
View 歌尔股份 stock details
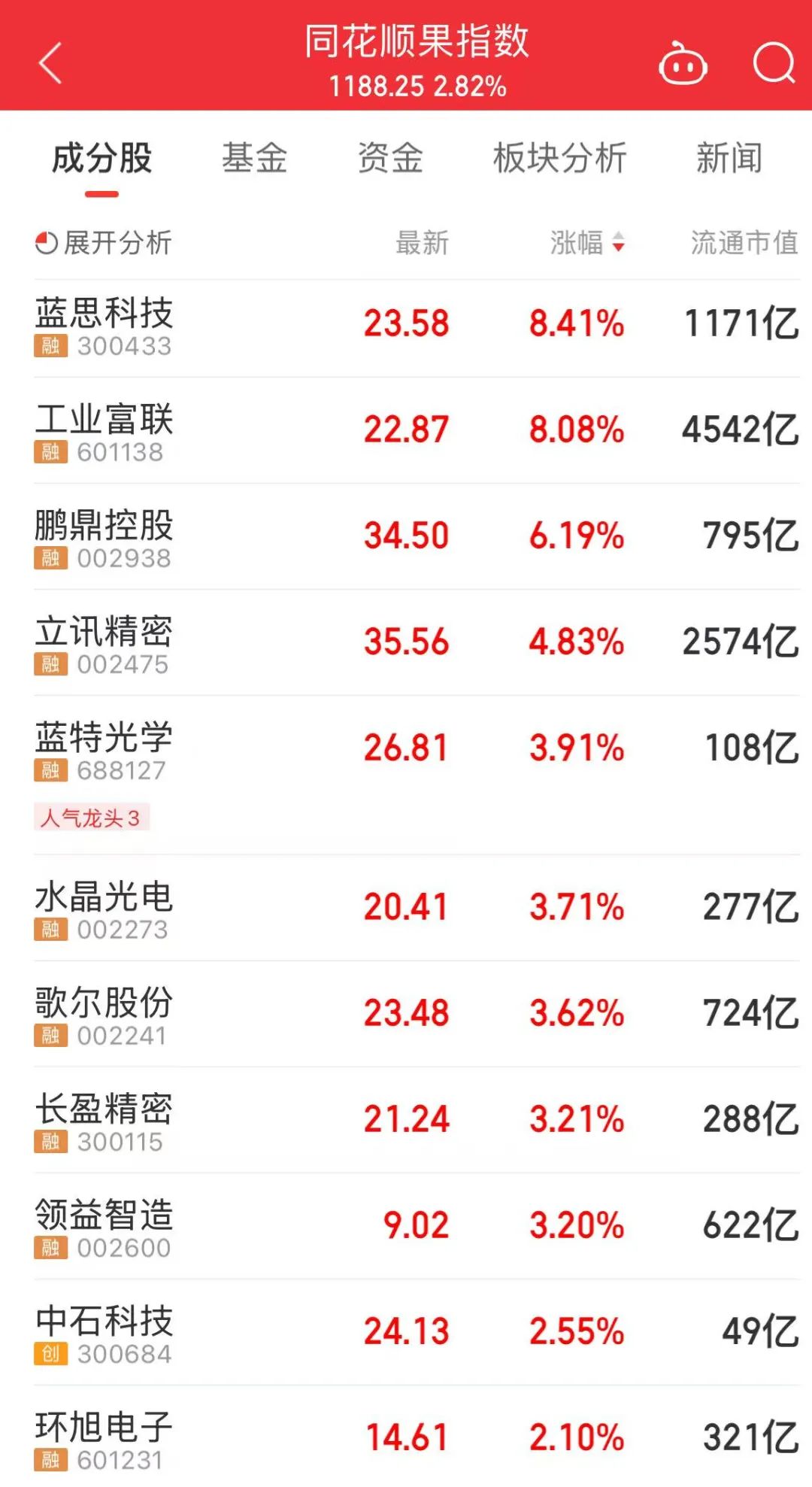pos(417,1014)
